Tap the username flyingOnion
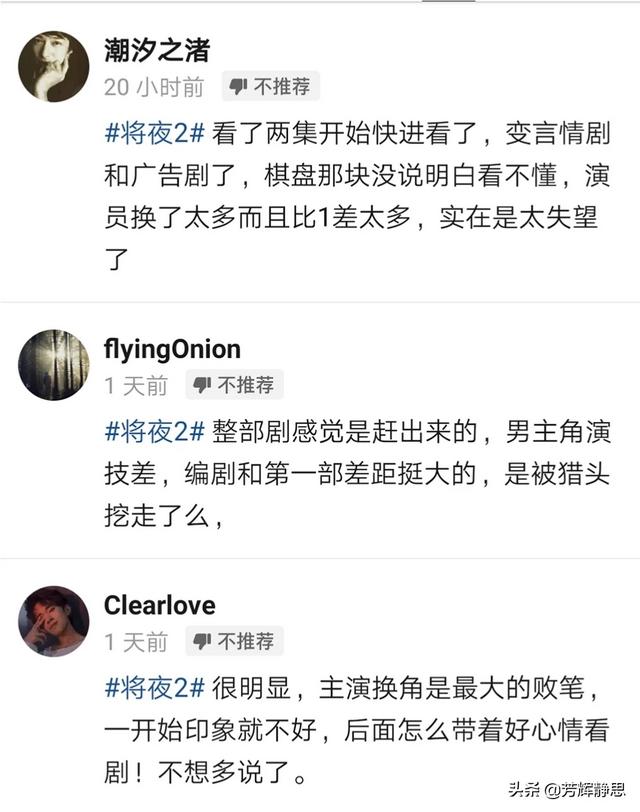 point(172,349)
